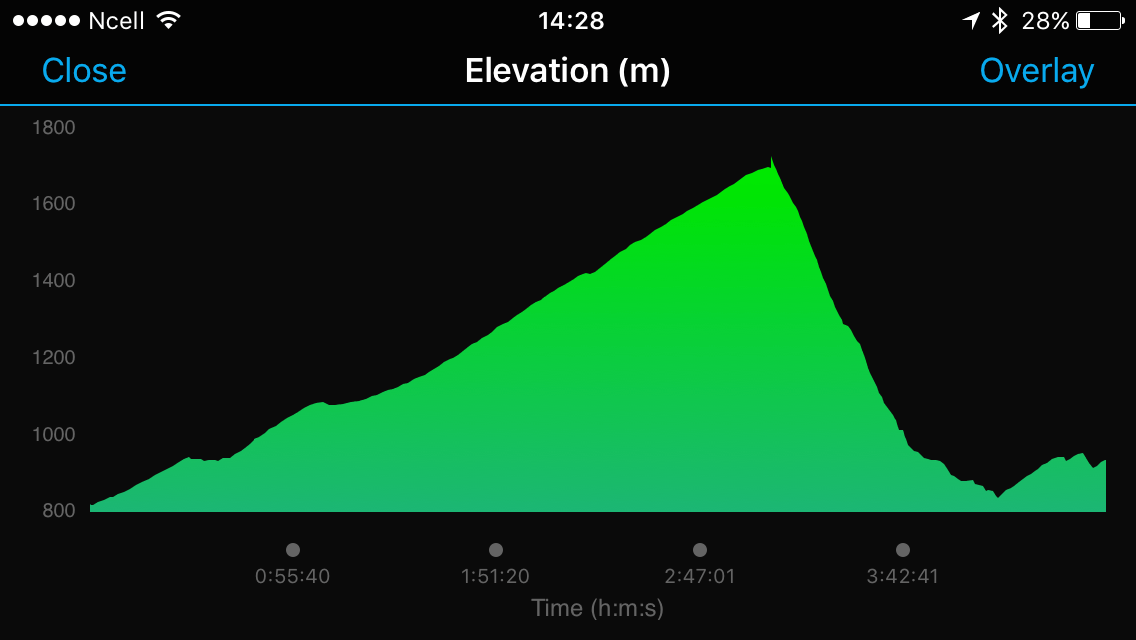Open the Overlay options

coord(1036,71)
